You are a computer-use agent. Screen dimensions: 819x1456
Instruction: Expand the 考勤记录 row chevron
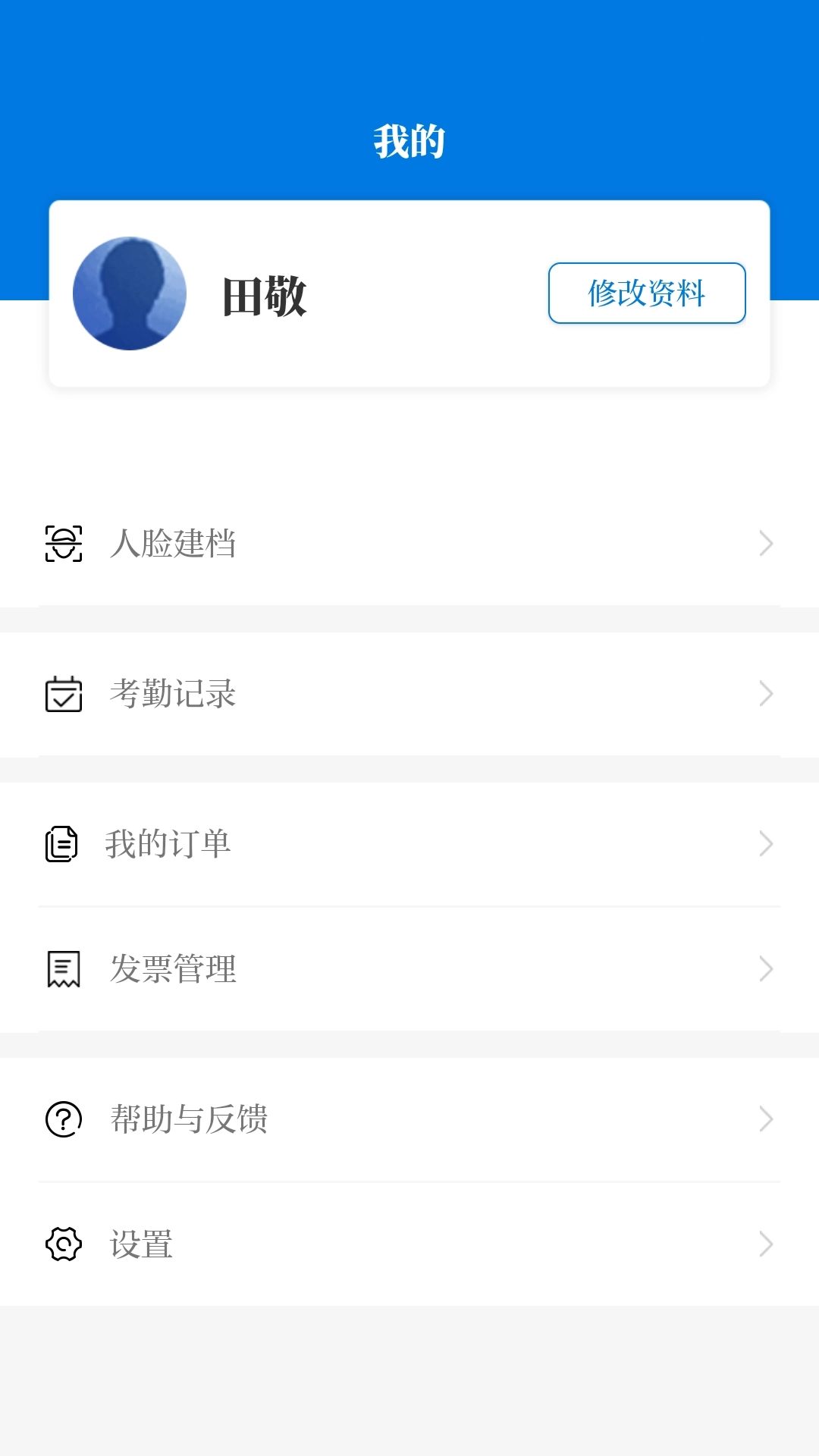tap(765, 693)
